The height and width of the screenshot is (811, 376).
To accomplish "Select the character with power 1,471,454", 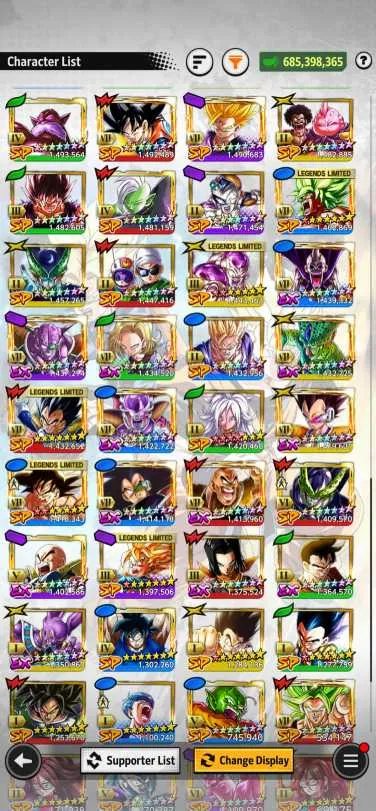I will [x=225, y=202].
